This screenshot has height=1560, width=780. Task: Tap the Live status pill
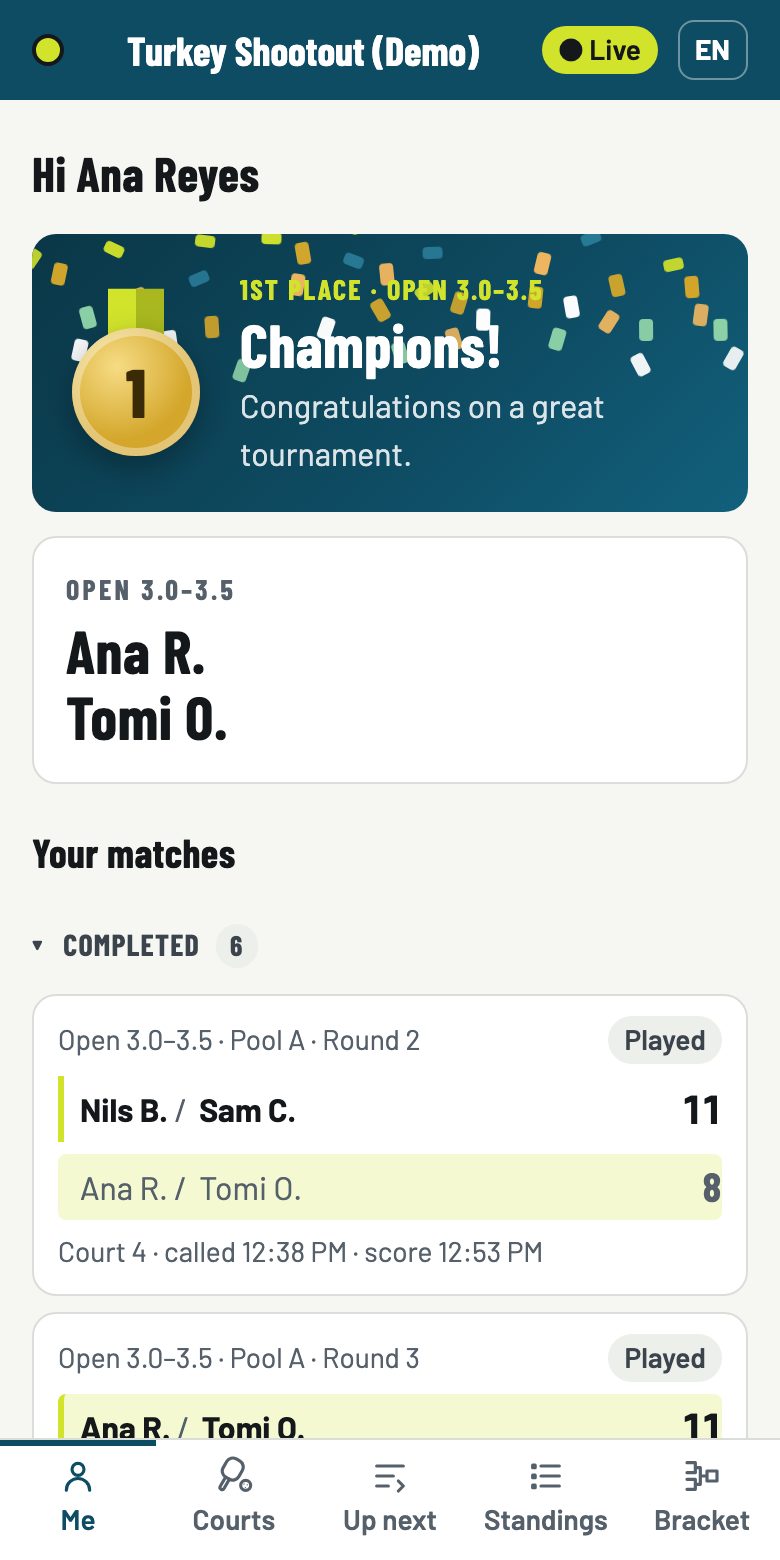[x=600, y=50]
